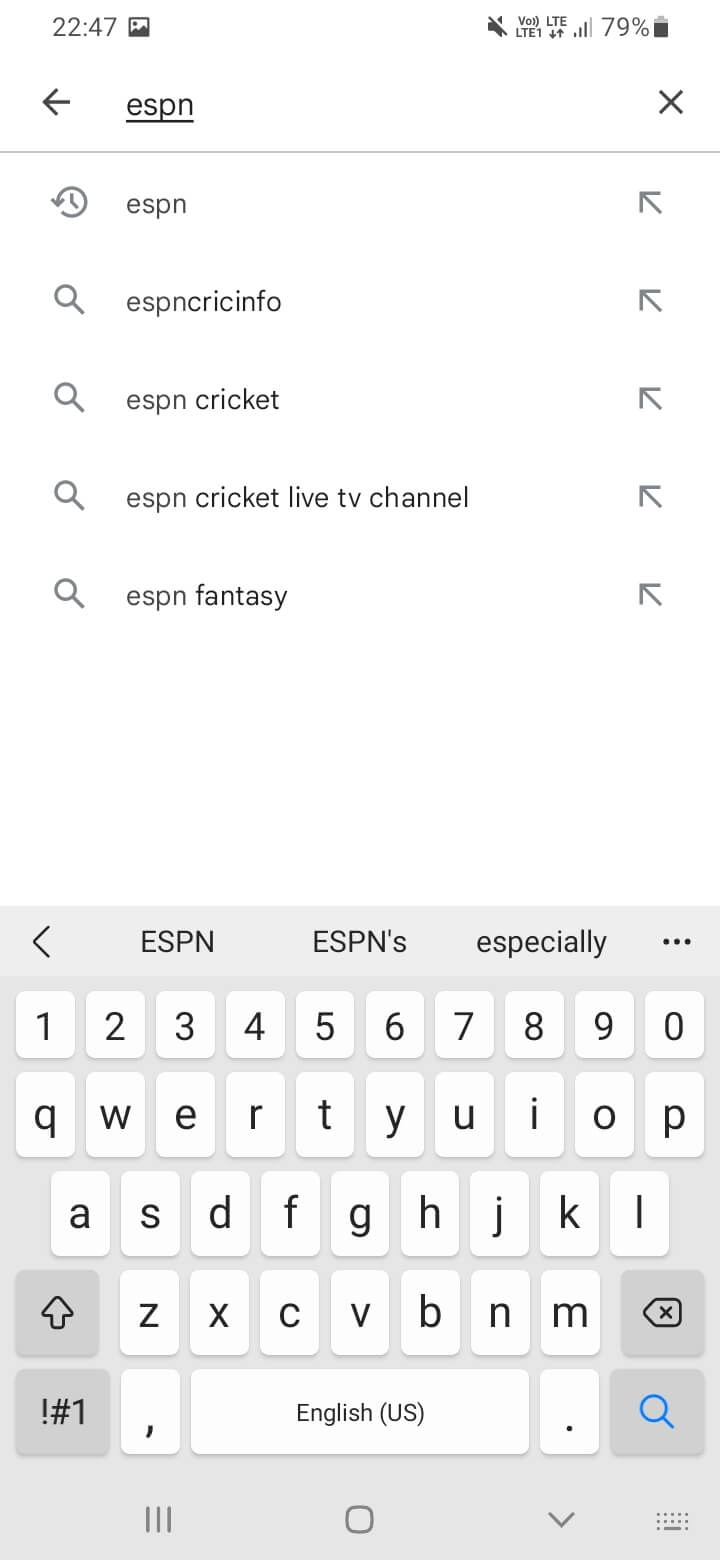
Task: Choose the especially word suggestion
Action: click(x=541, y=941)
